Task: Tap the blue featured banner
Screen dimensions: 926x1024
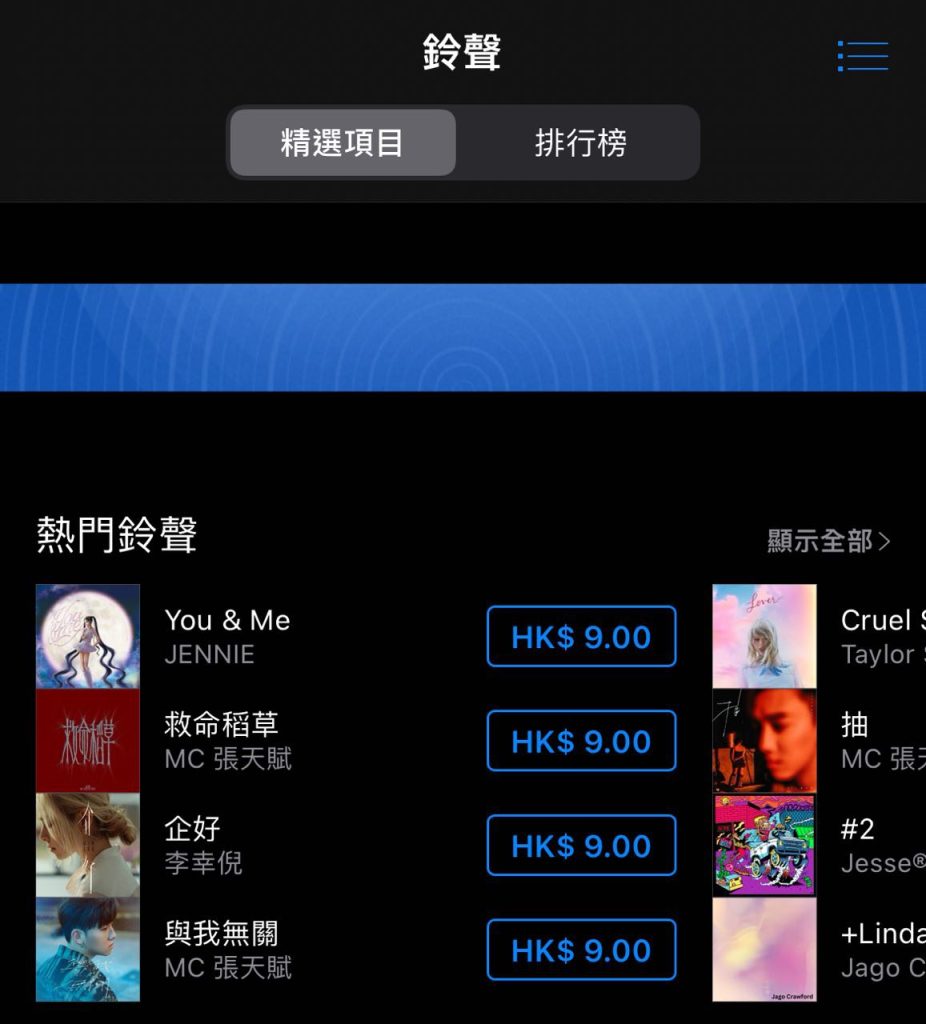Action: point(463,337)
